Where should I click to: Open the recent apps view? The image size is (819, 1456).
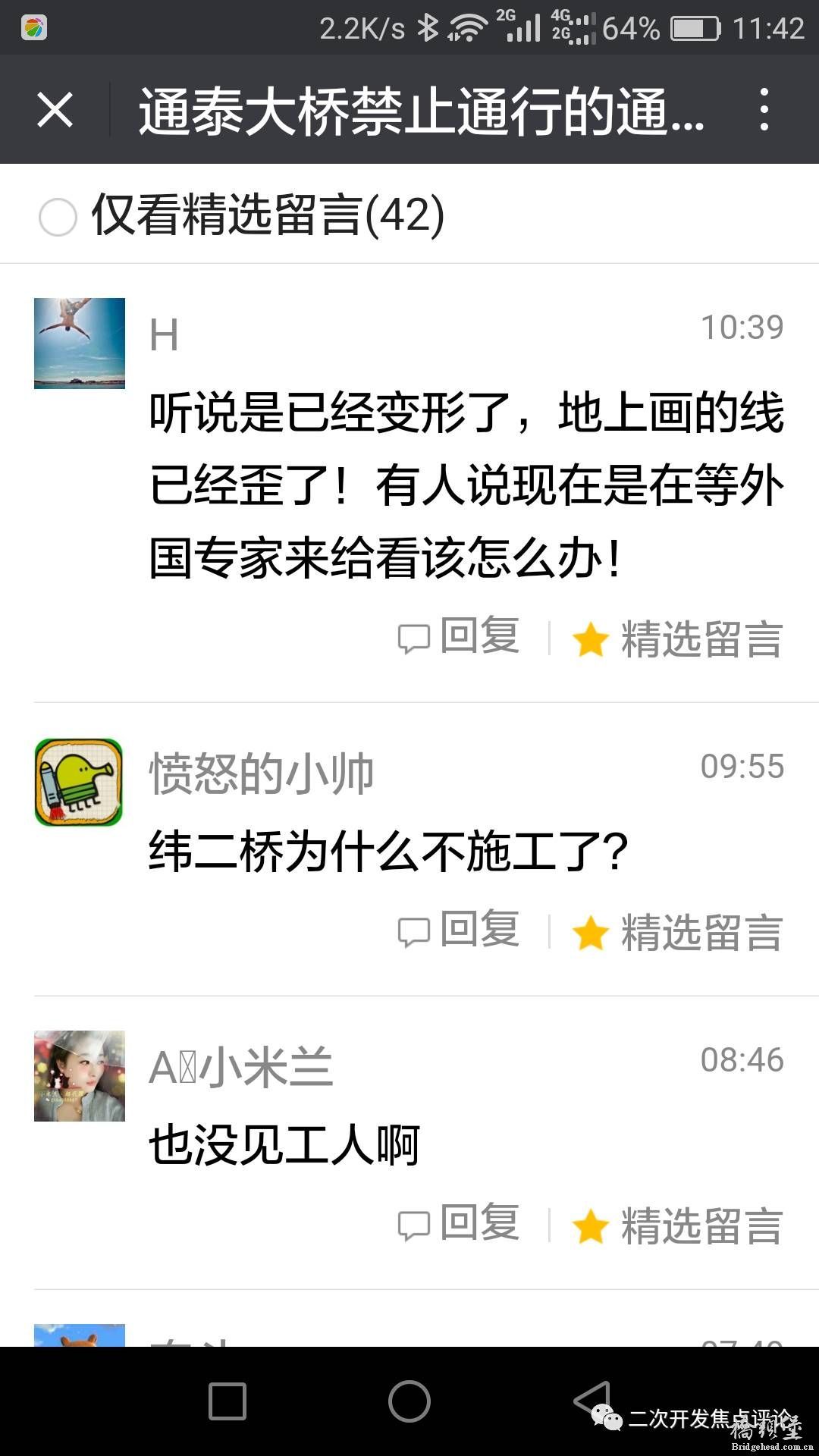coord(227,1401)
